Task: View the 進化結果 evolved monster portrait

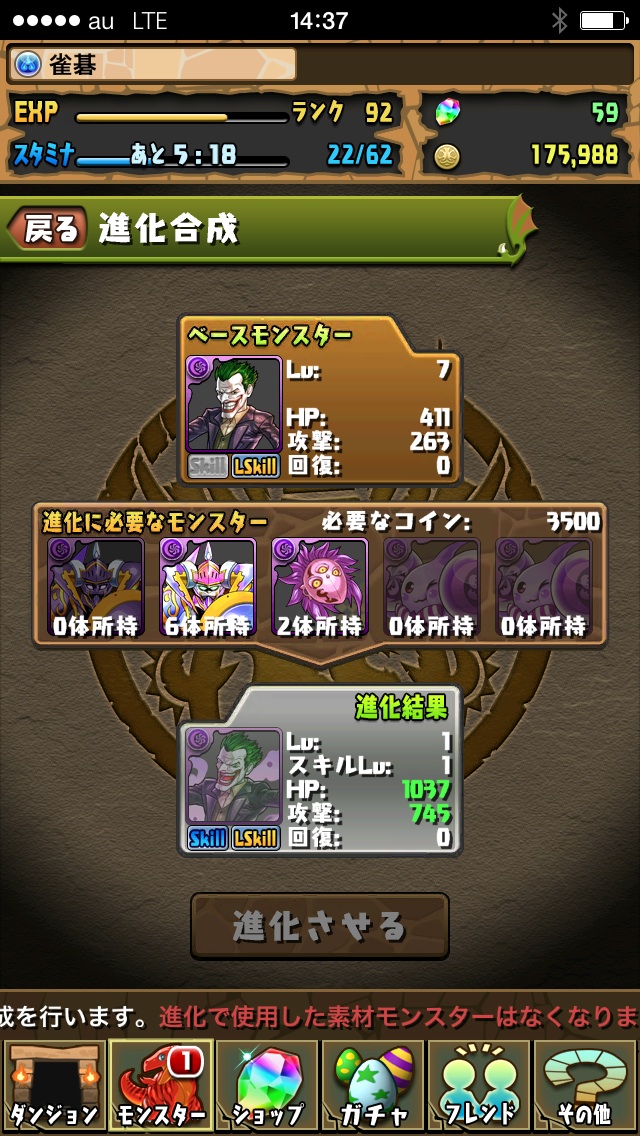Action: (234, 776)
